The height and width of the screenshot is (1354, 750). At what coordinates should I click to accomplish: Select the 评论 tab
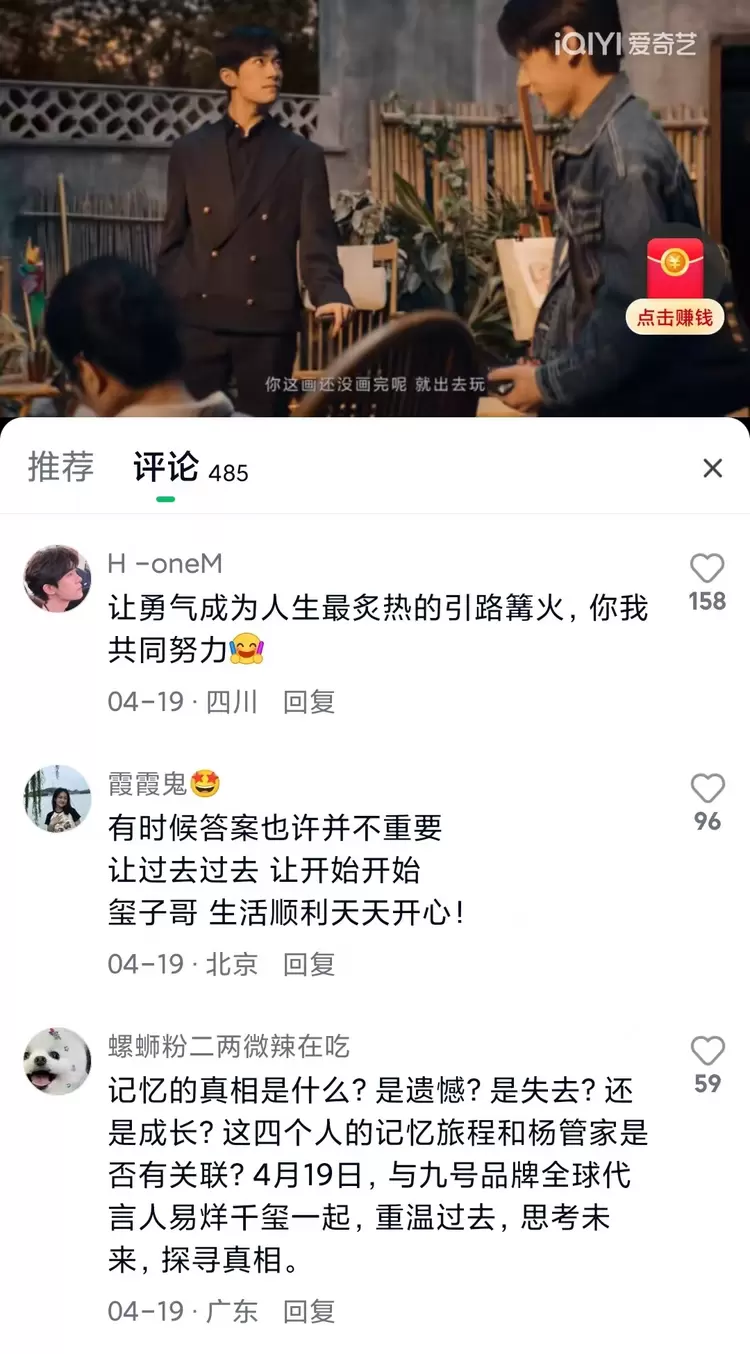[166, 467]
